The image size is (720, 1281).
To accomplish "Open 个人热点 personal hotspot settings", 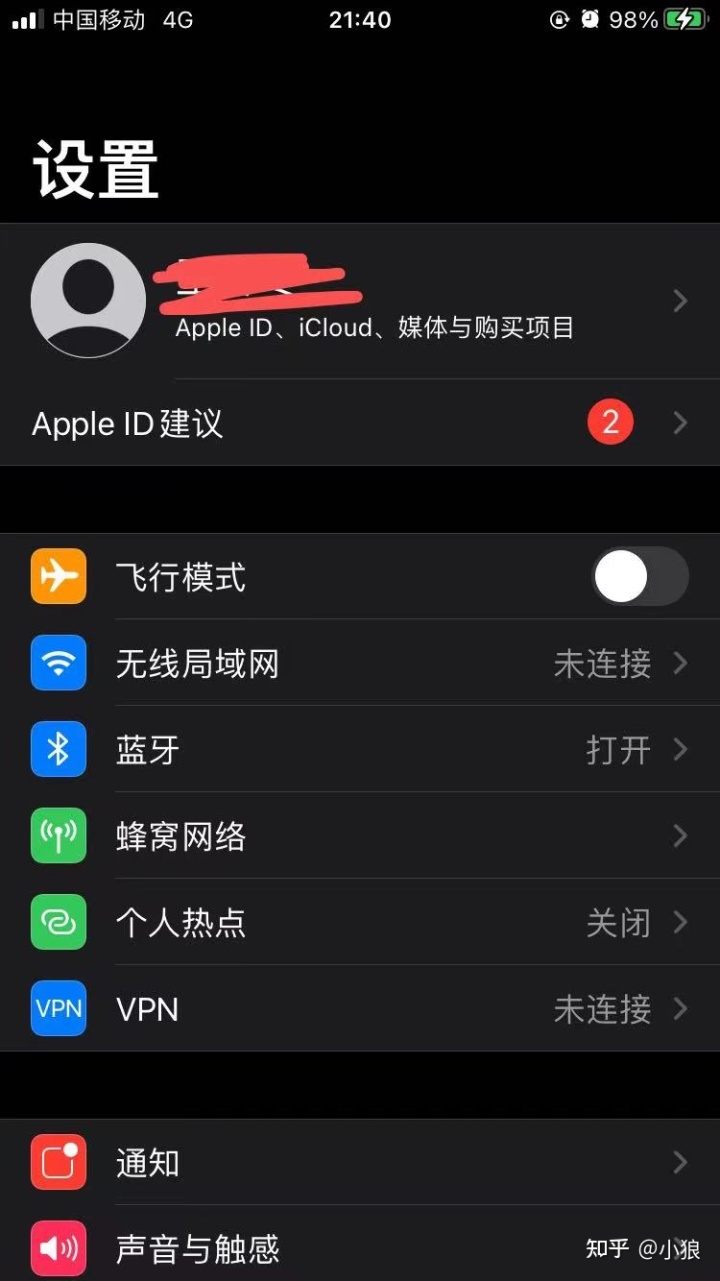I will pyautogui.click(x=360, y=922).
